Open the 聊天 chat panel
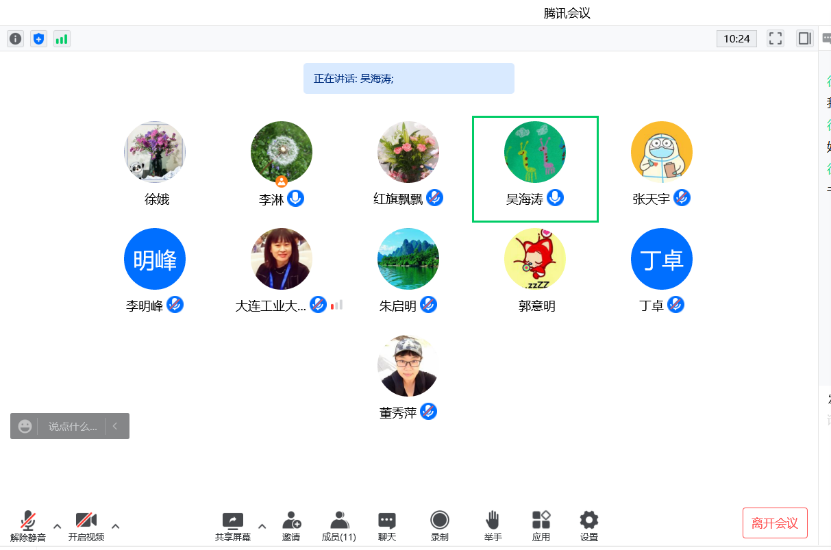The image size is (831, 550). 387,524
